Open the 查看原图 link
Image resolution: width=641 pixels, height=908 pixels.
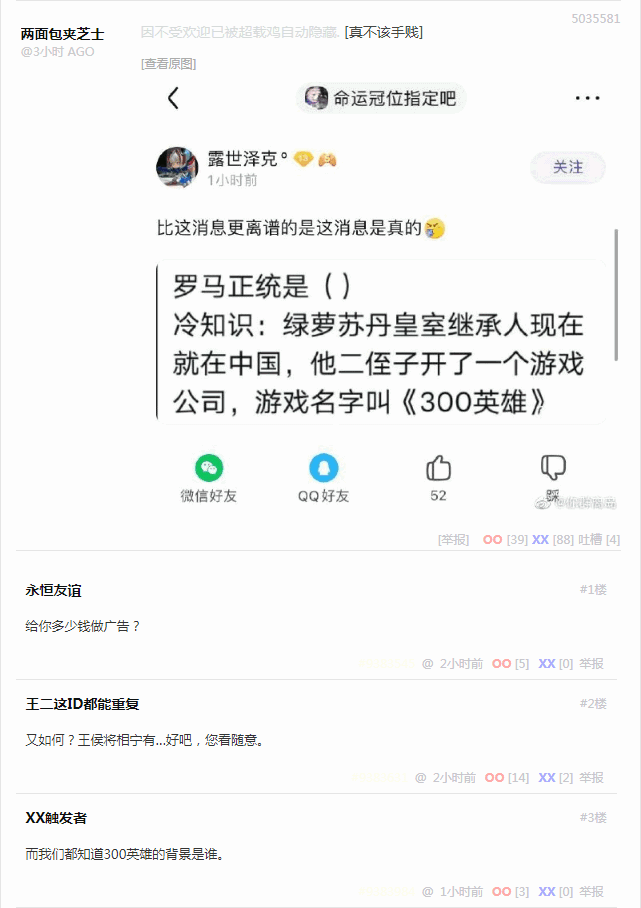[x=168, y=64]
